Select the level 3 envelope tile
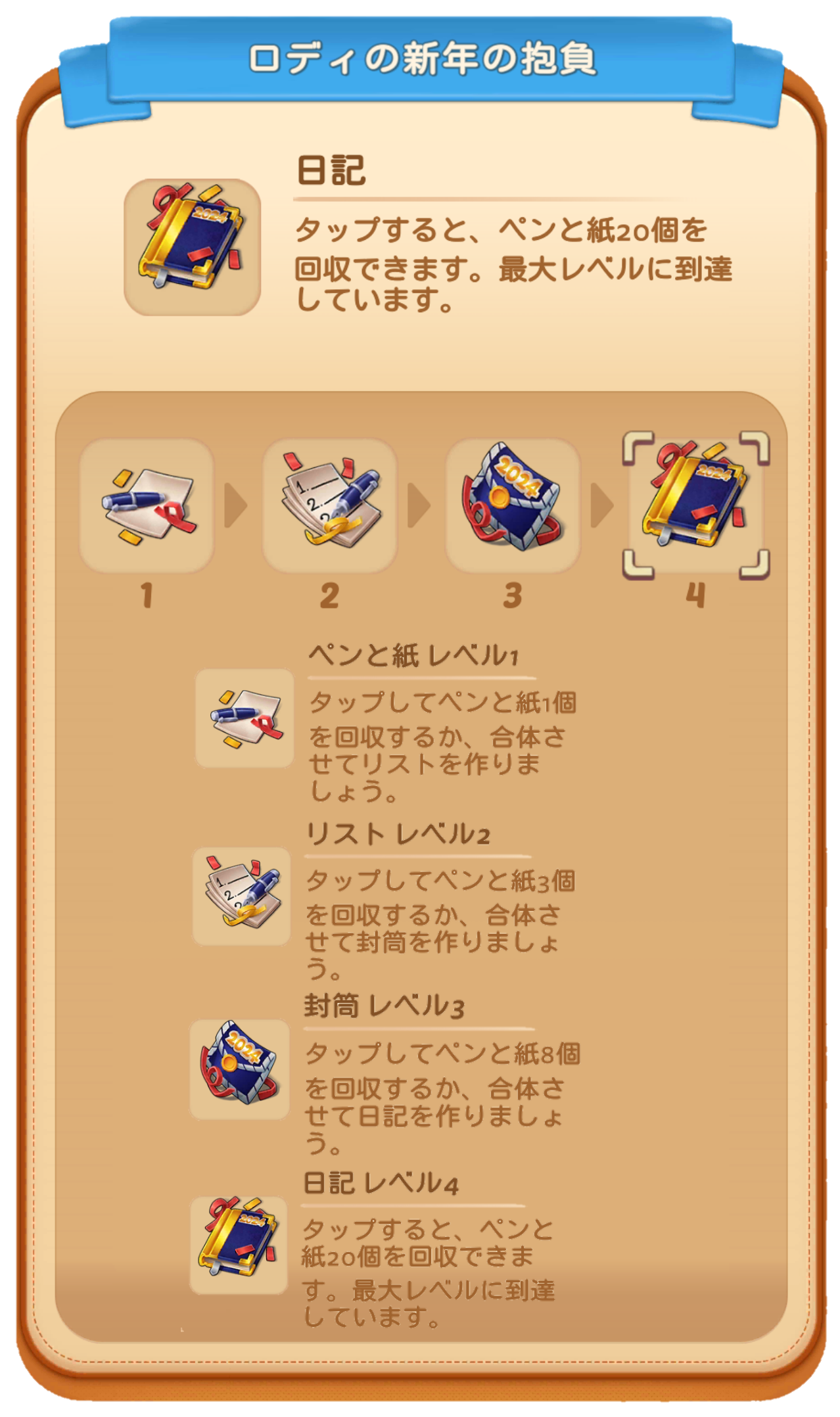 click(513, 505)
